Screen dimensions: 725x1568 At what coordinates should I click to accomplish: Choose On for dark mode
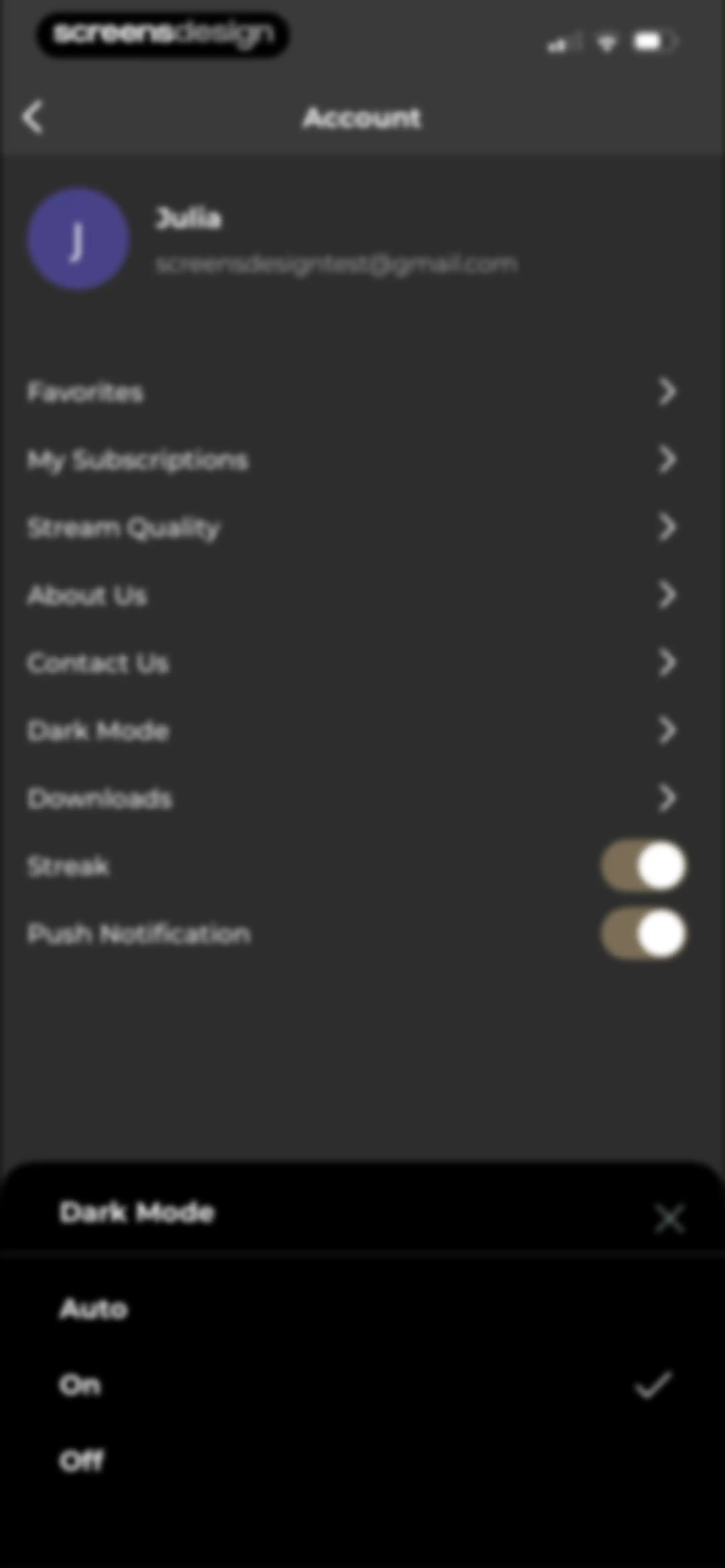(362, 1385)
